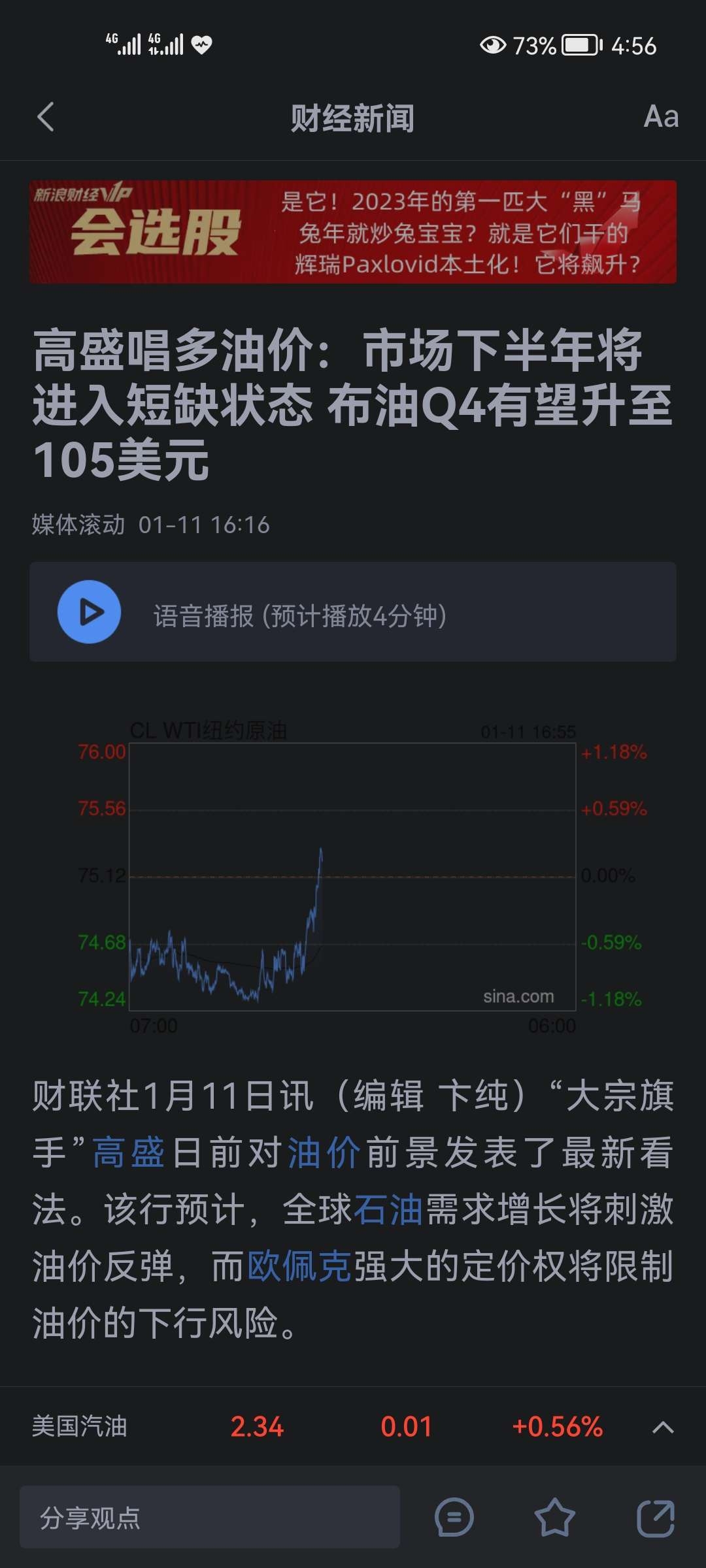The height and width of the screenshot is (1568, 706).
Task: Open the 会选股 VIP banner
Action: tap(353, 232)
